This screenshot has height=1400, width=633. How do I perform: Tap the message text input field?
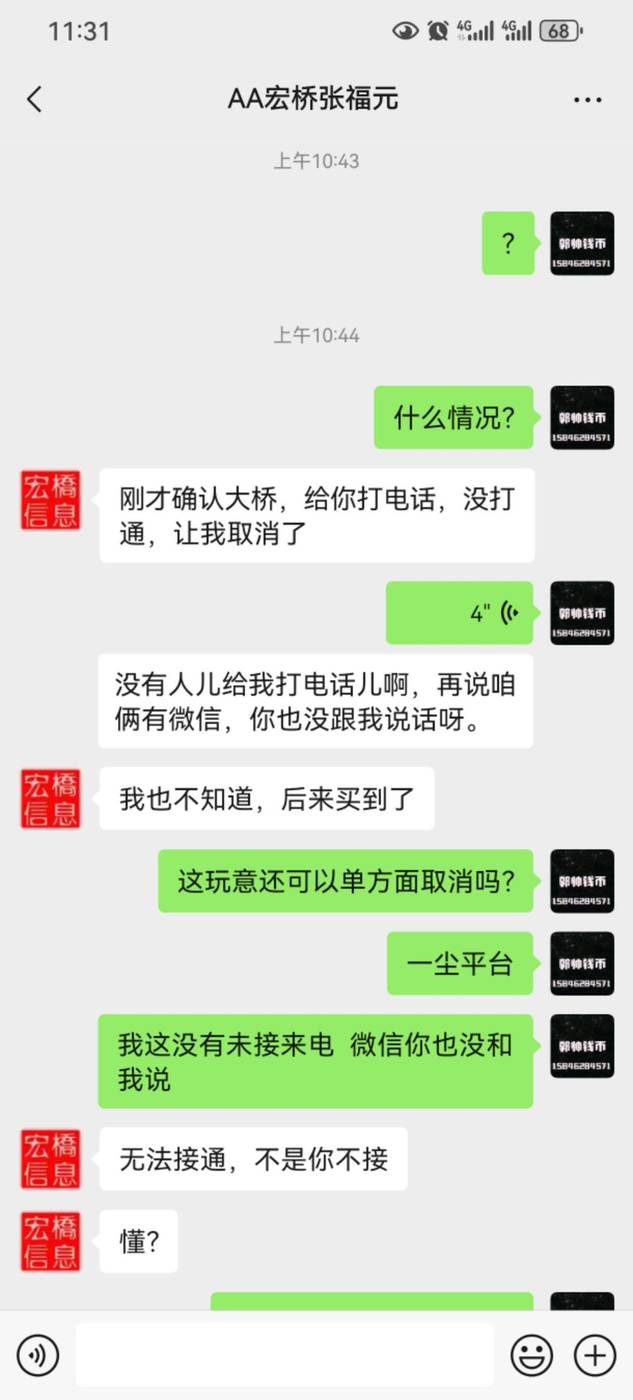click(285, 1356)
